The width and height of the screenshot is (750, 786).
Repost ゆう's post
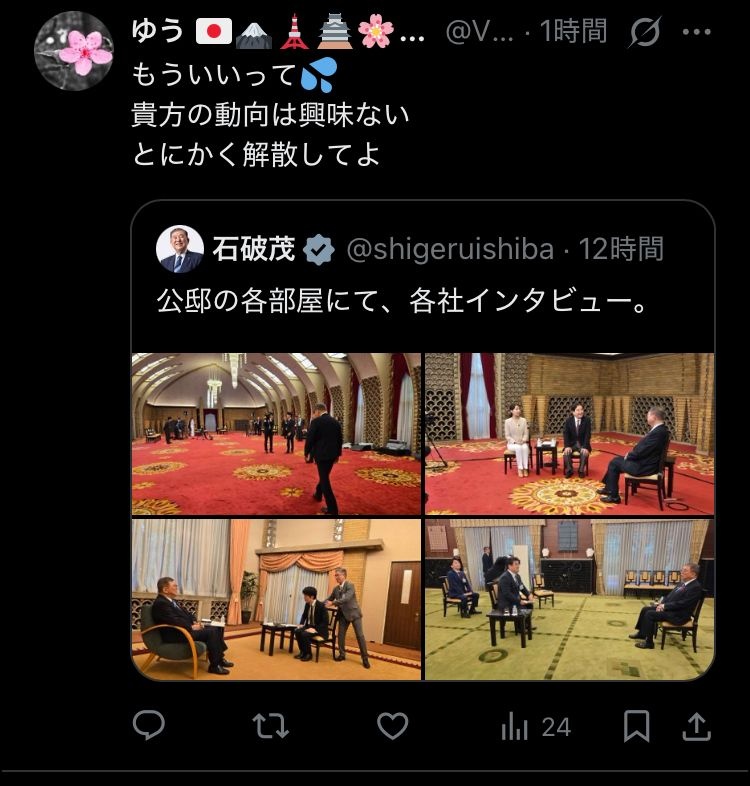pos(271,726)
